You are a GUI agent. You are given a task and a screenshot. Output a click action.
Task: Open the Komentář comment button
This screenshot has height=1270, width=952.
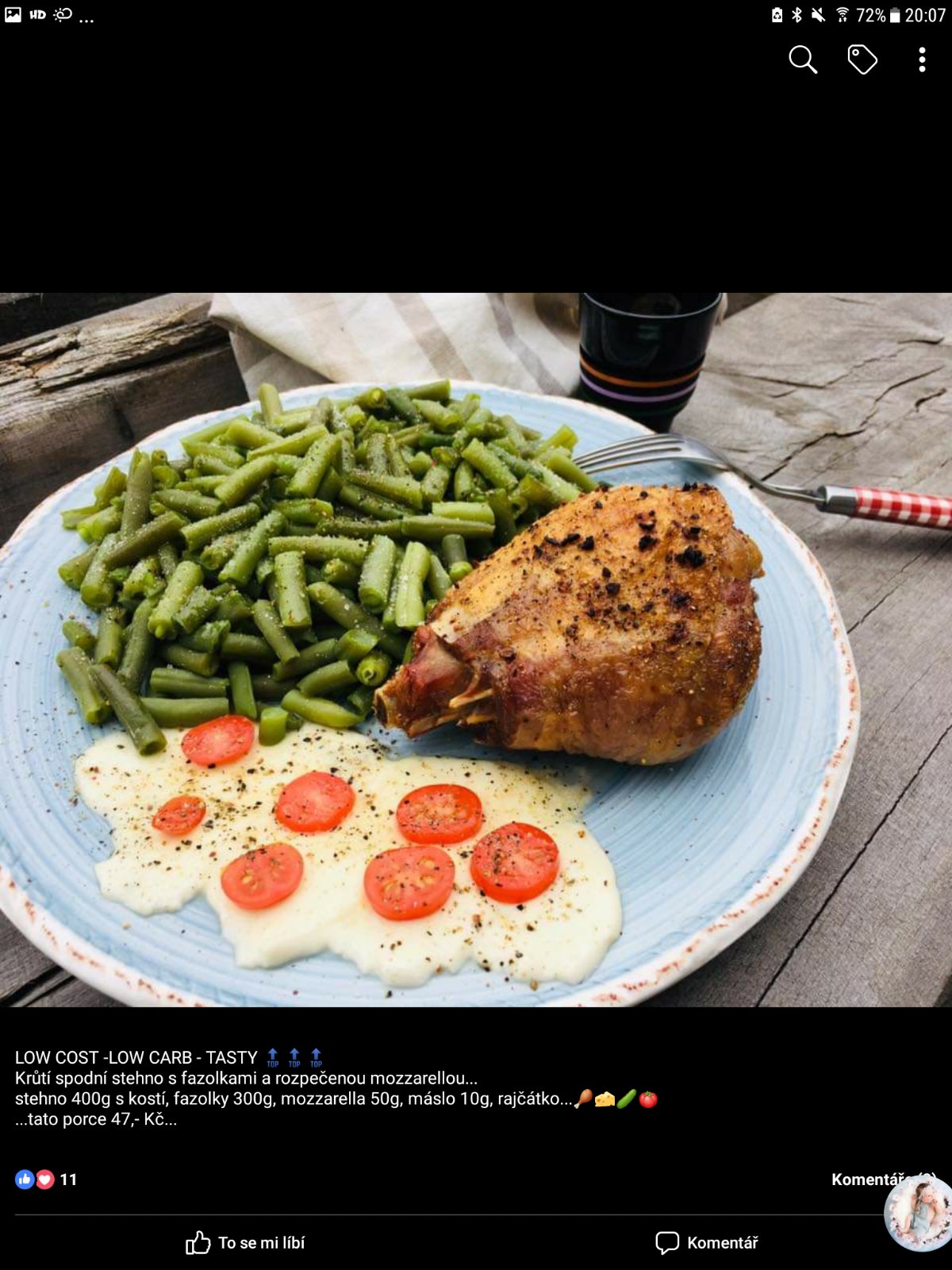[x=707, y=1242]
